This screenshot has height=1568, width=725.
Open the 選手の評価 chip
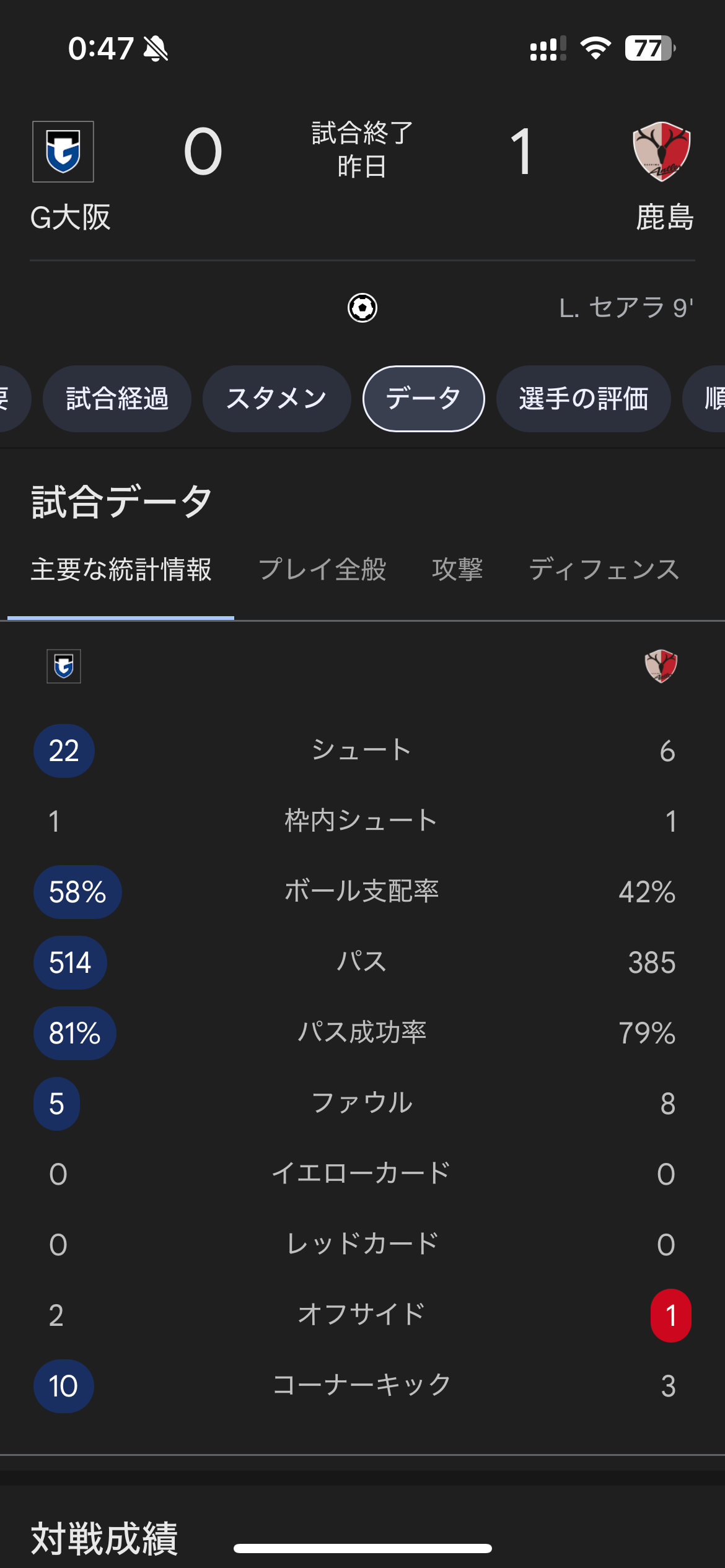pos(584,399)
